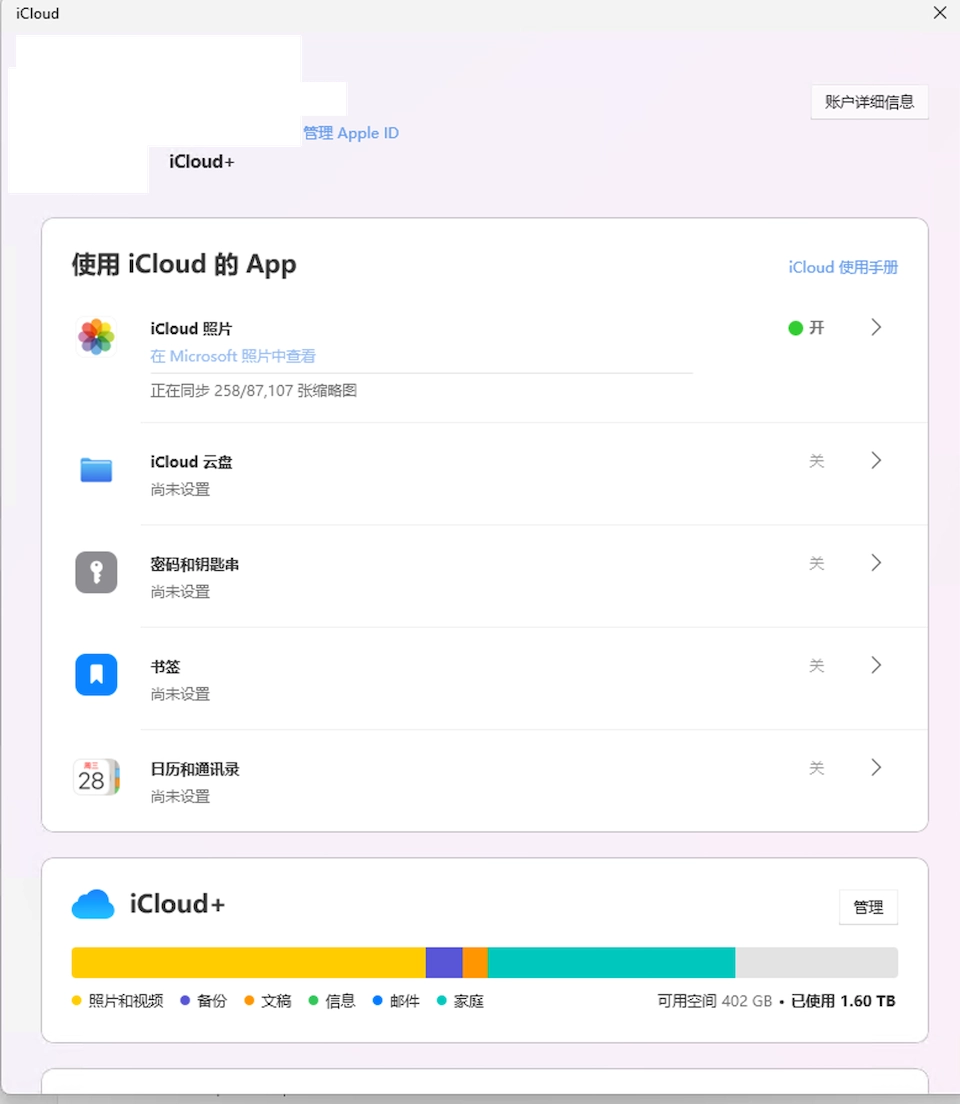
Task: Click the 邮件 blue legend dot
Action: (x=376, y=1000)
